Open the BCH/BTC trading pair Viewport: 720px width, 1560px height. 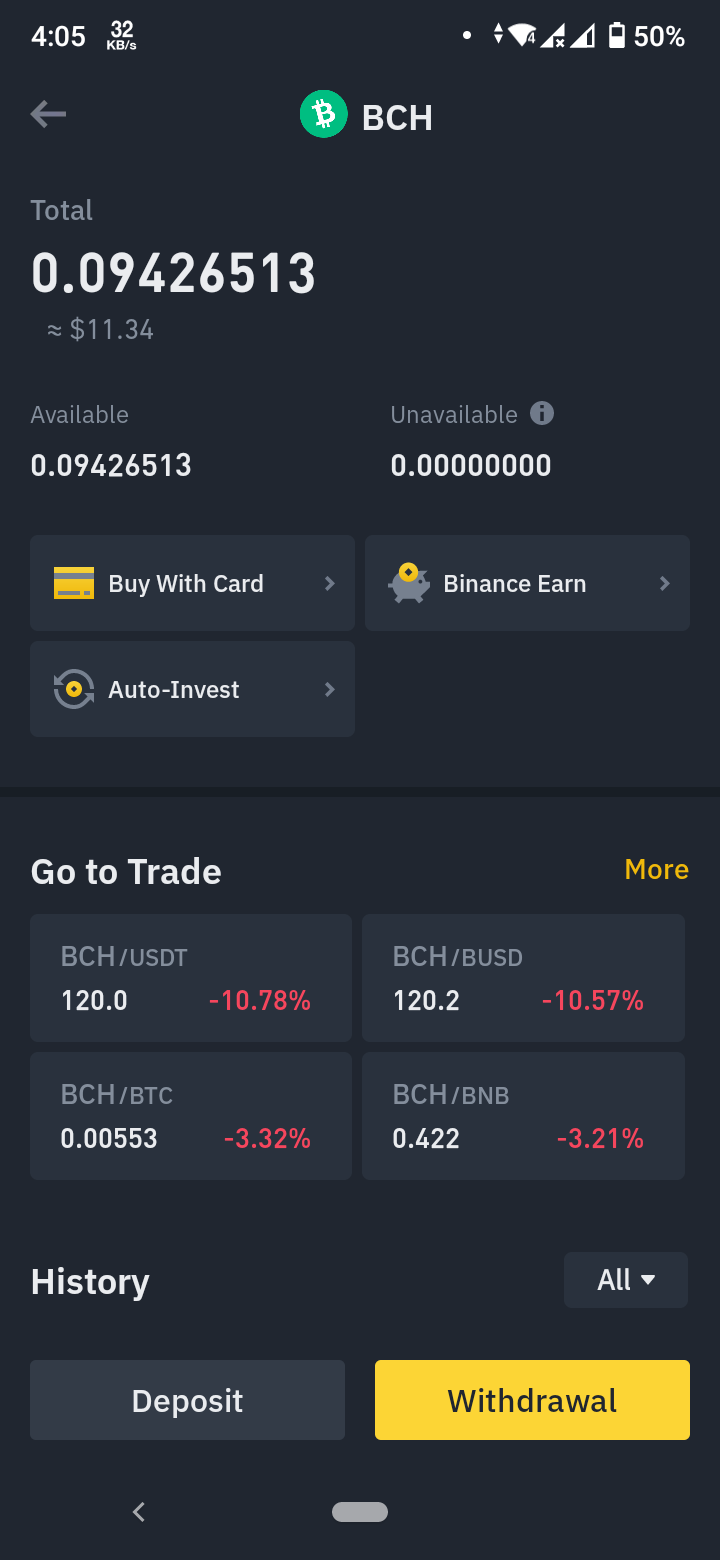pos(191,1116)
